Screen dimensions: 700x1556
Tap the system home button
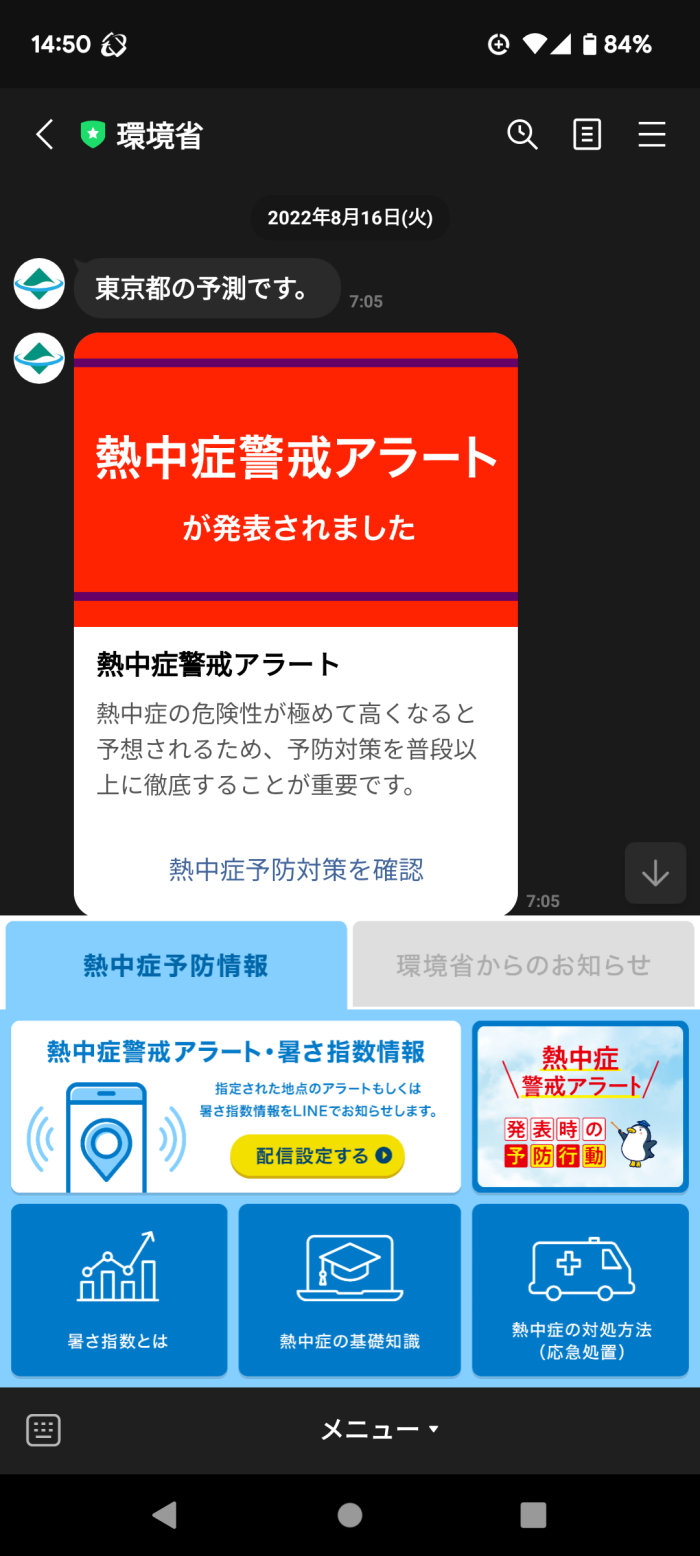tap(349, 1514)
